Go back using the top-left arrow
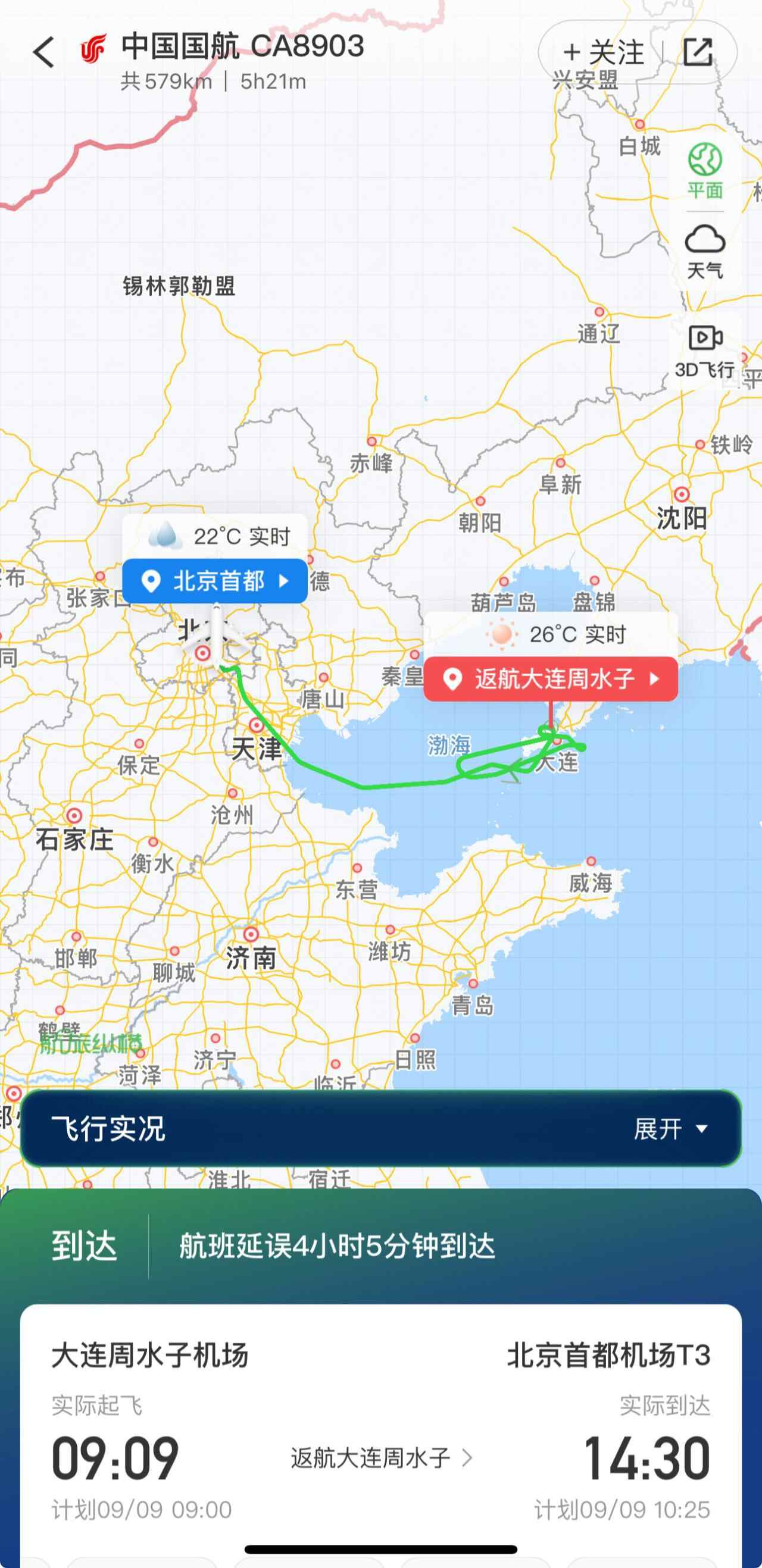This screenshot has width=762, height=1568. (44, 52)
